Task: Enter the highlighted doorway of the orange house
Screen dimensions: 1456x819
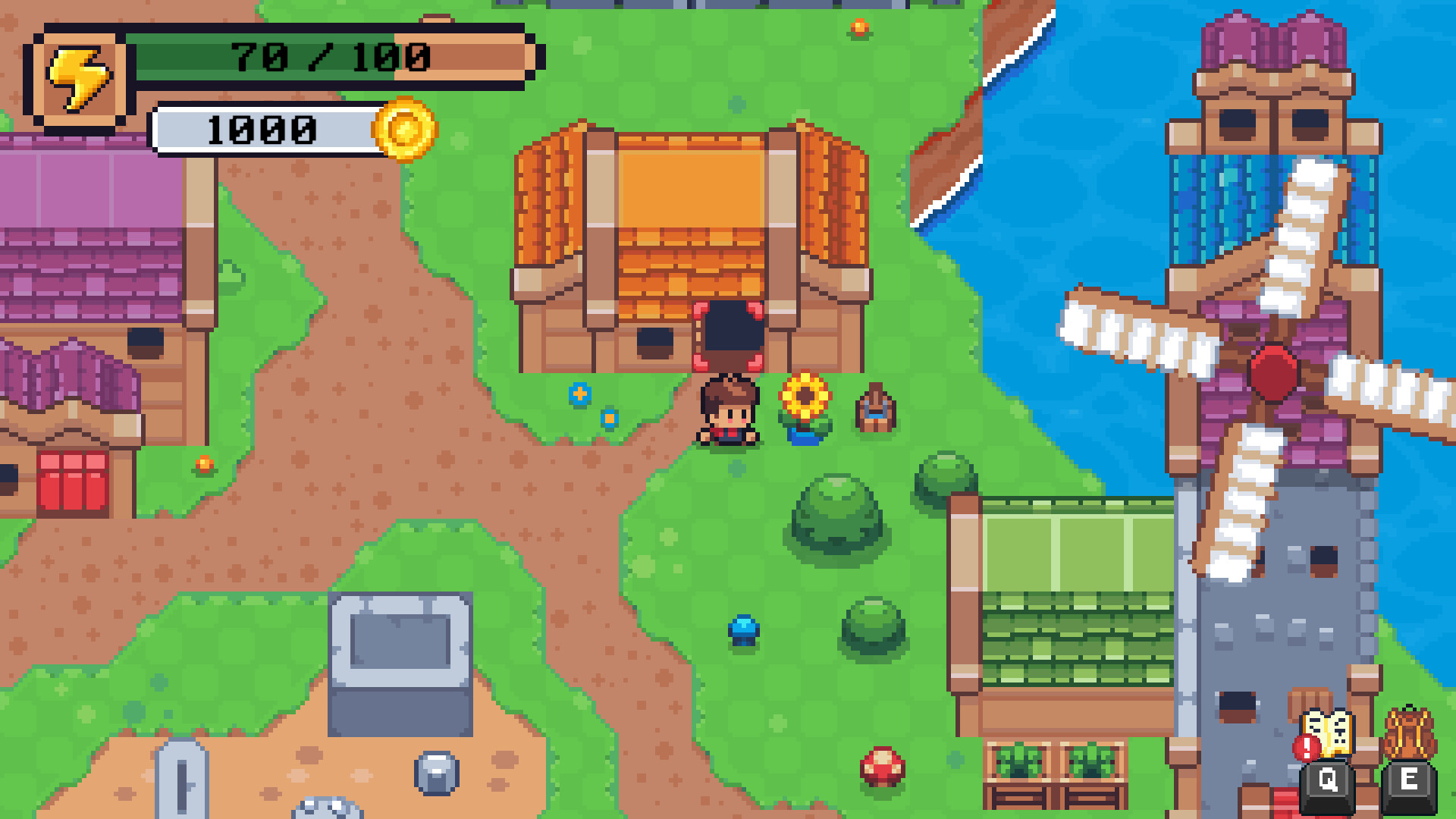Action: pos(728,335)
